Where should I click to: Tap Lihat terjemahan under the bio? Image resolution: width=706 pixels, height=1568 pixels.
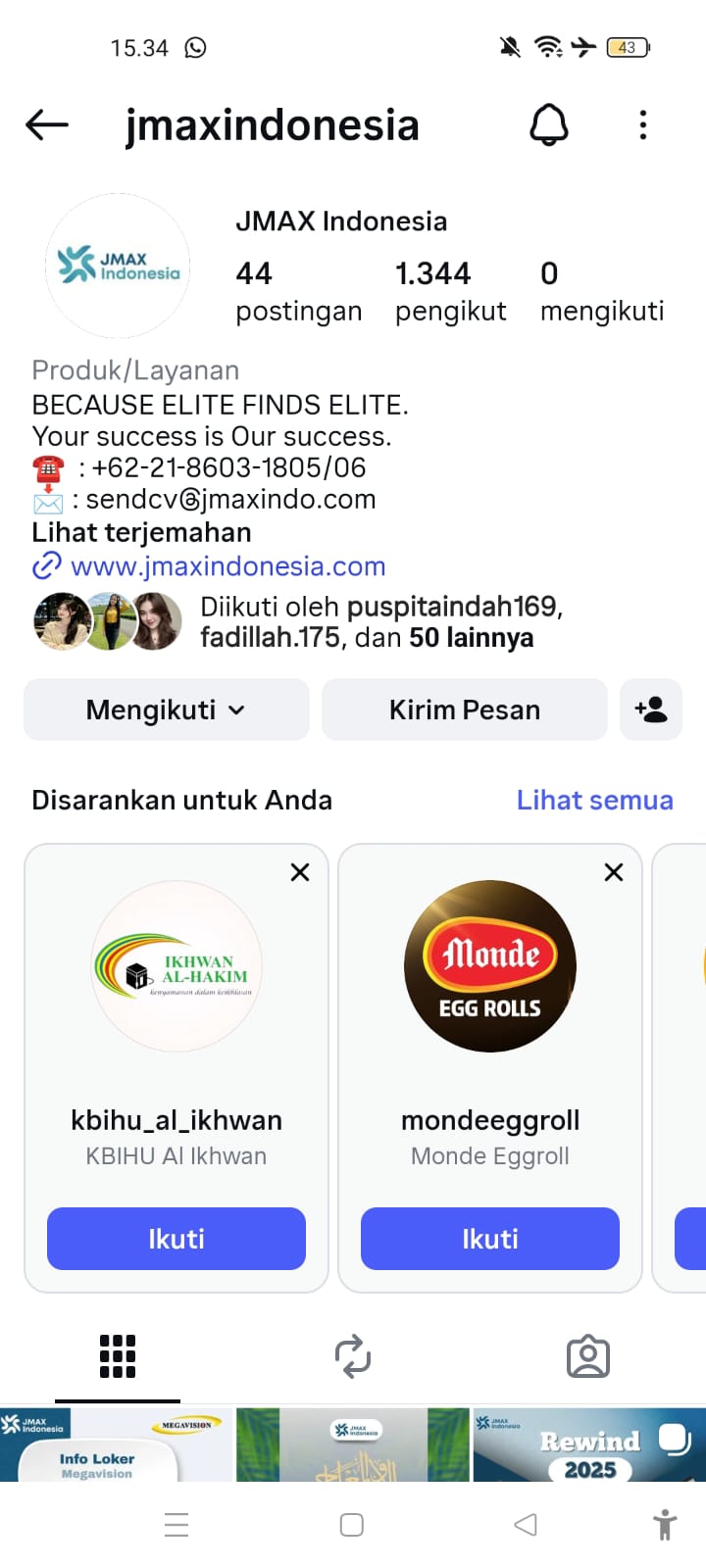tap(142, 532)
